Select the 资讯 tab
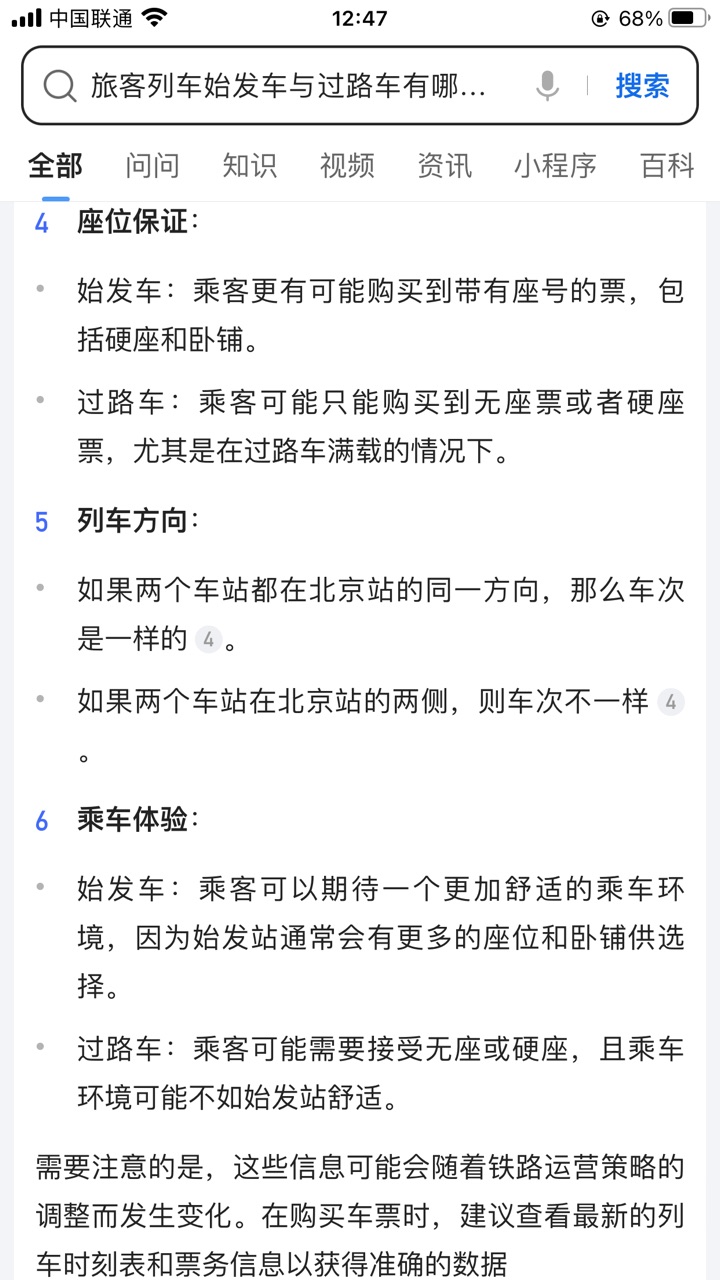This screenshot has height=1280, width=720. [x=444, y=165]
